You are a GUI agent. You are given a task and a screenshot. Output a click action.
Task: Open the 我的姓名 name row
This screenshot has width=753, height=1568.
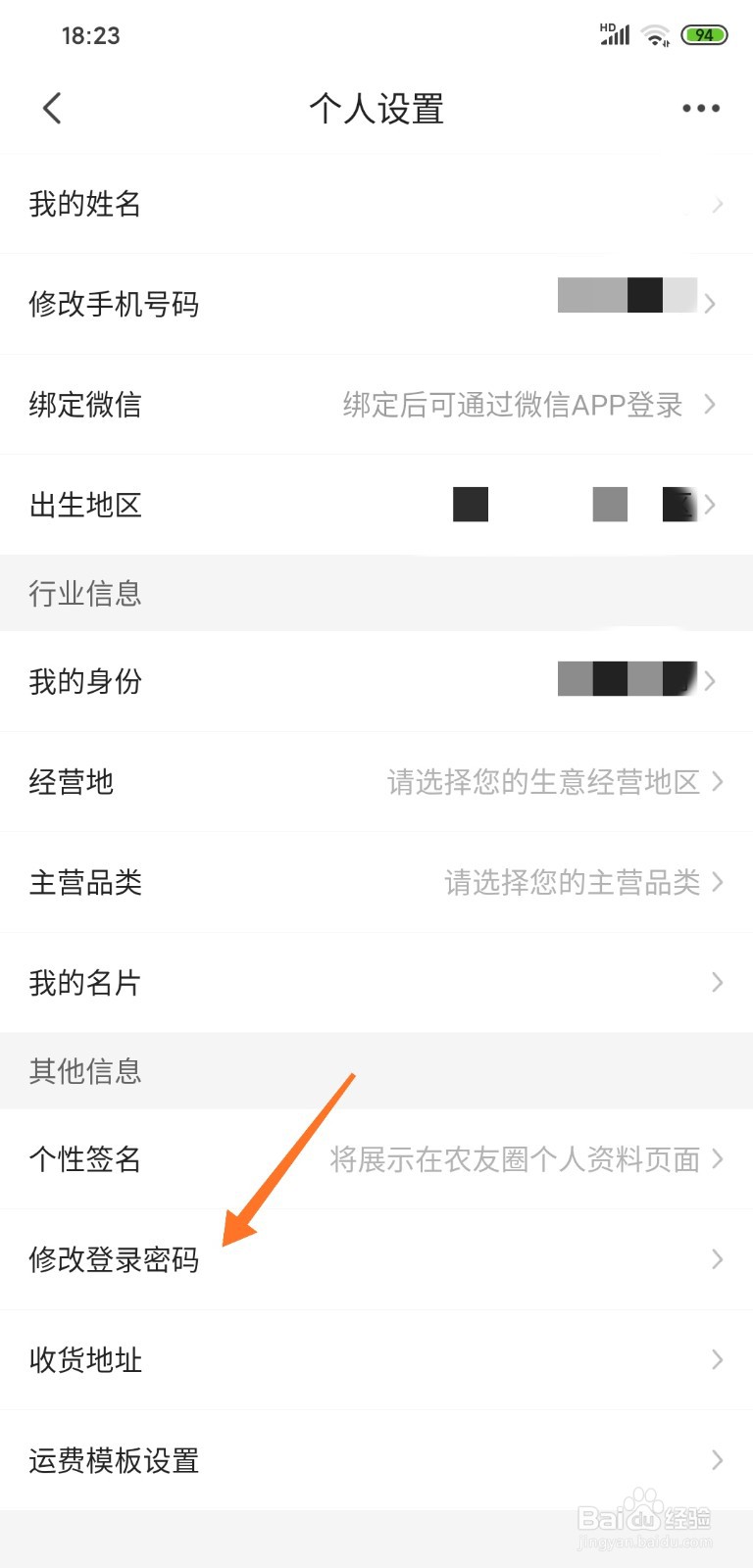point(84,205)
